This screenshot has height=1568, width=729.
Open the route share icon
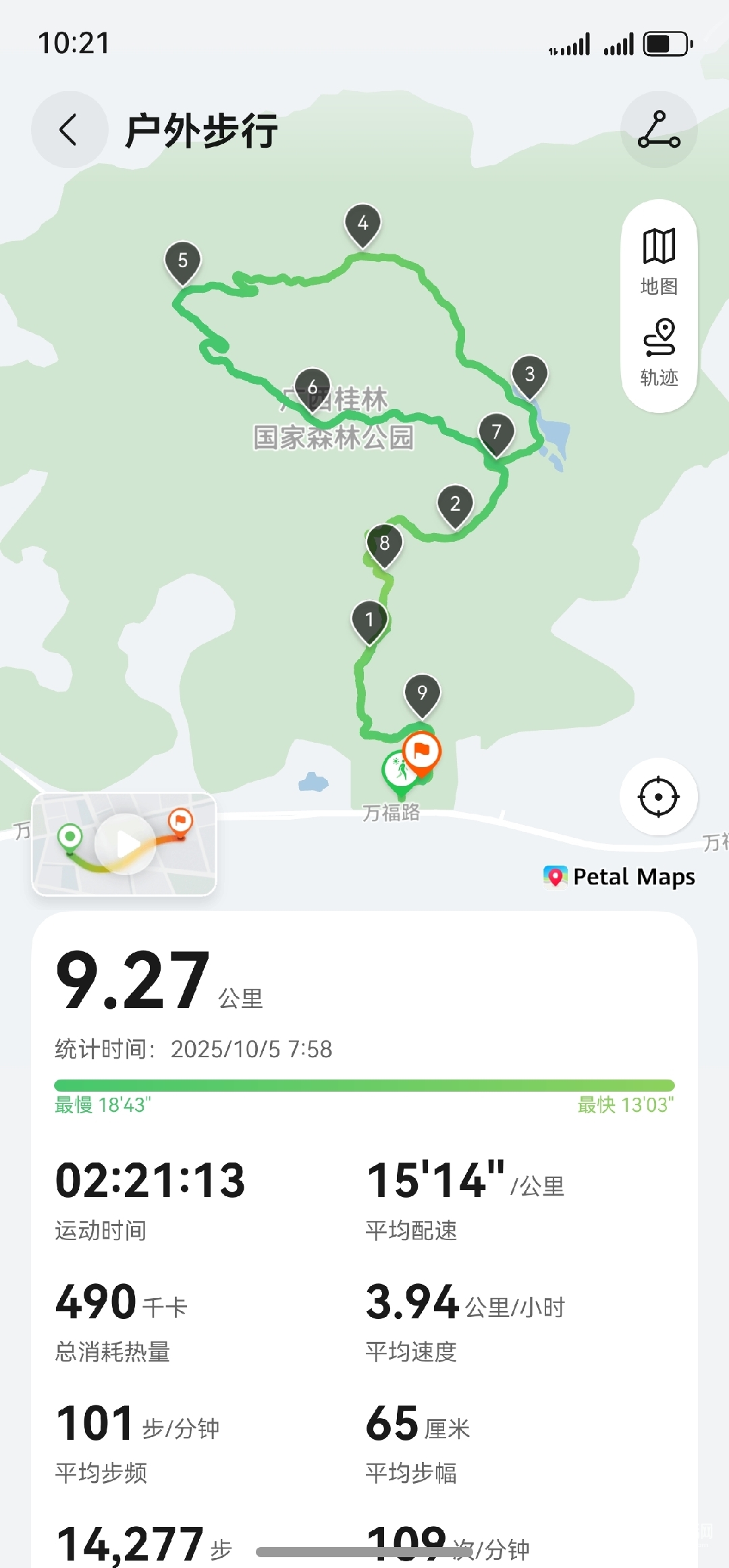pyautogui.click(x=659, y=130)
